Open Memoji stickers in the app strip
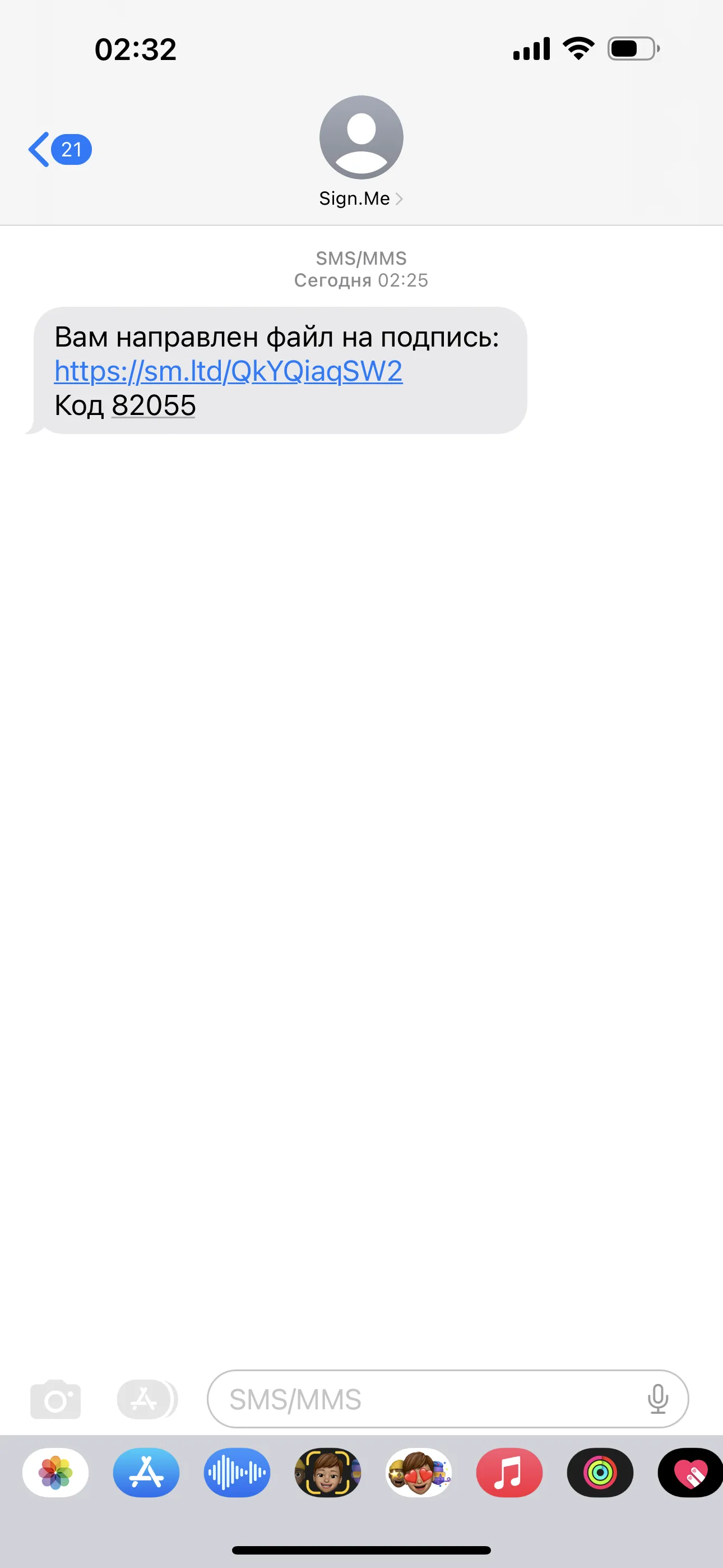The image size is (723, 1568). (419, 1473)
